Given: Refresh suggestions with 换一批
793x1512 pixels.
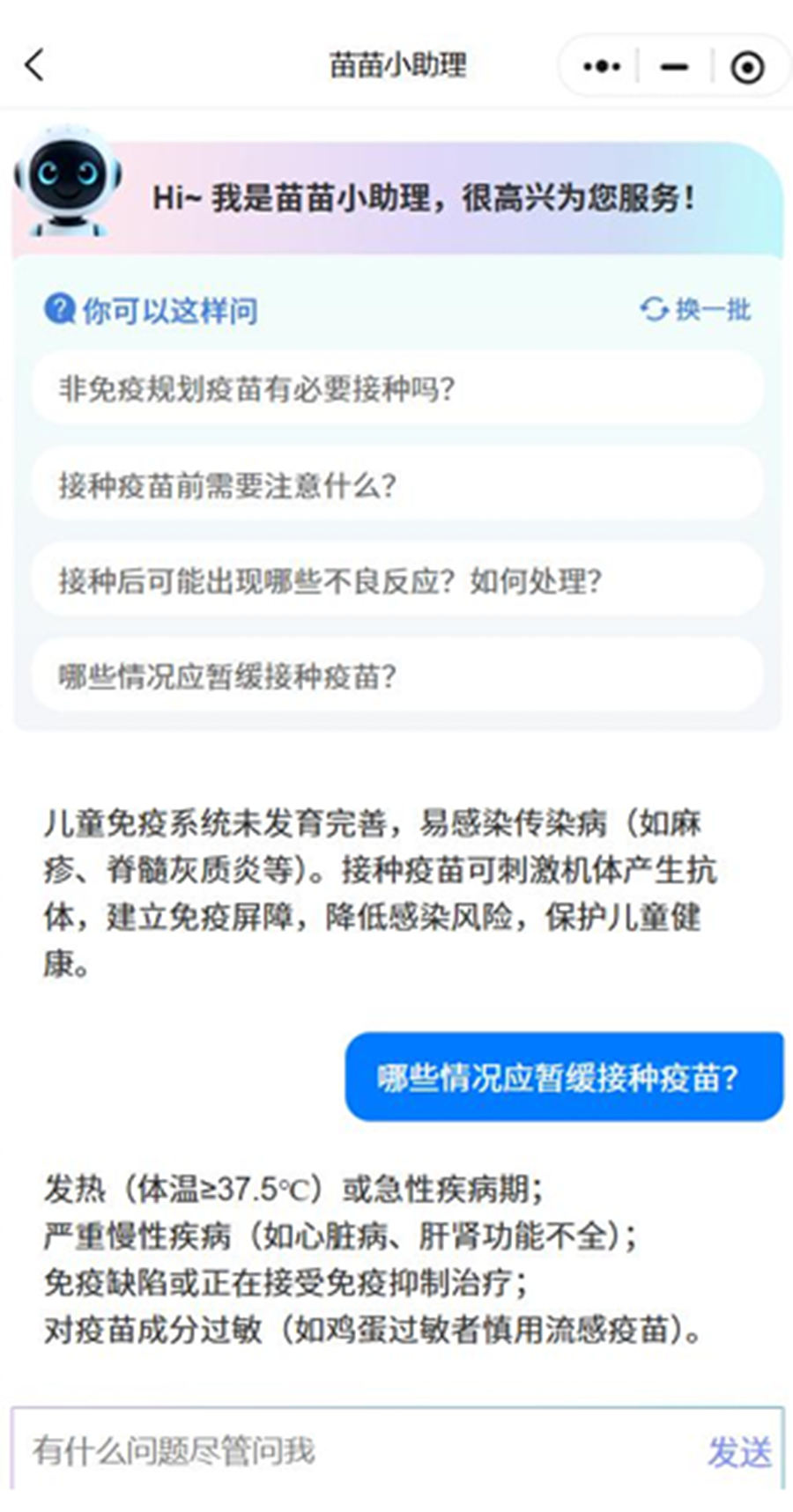Looking at the screenshot, I should click(696, 310).
